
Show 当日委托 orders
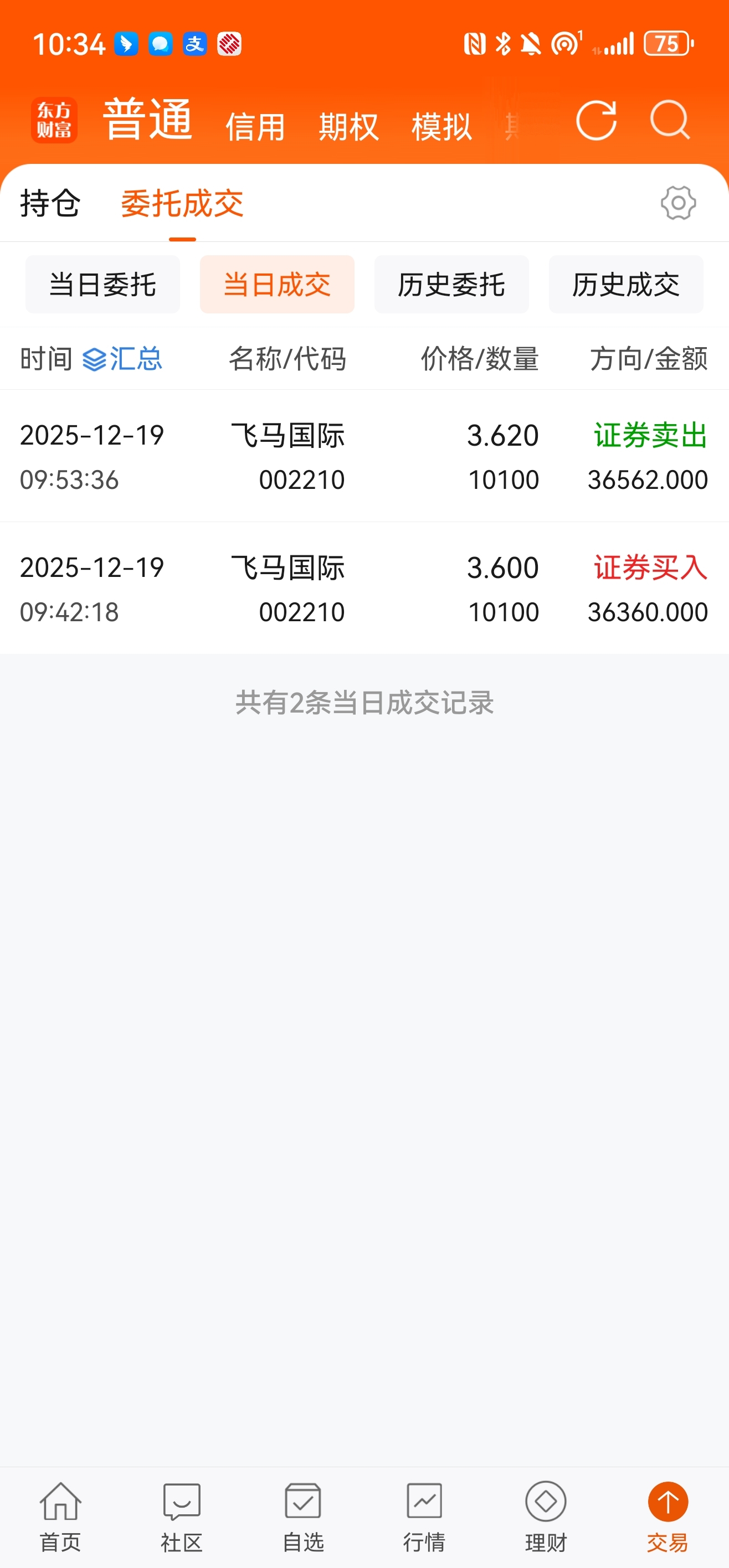click(x=102, y=284)
